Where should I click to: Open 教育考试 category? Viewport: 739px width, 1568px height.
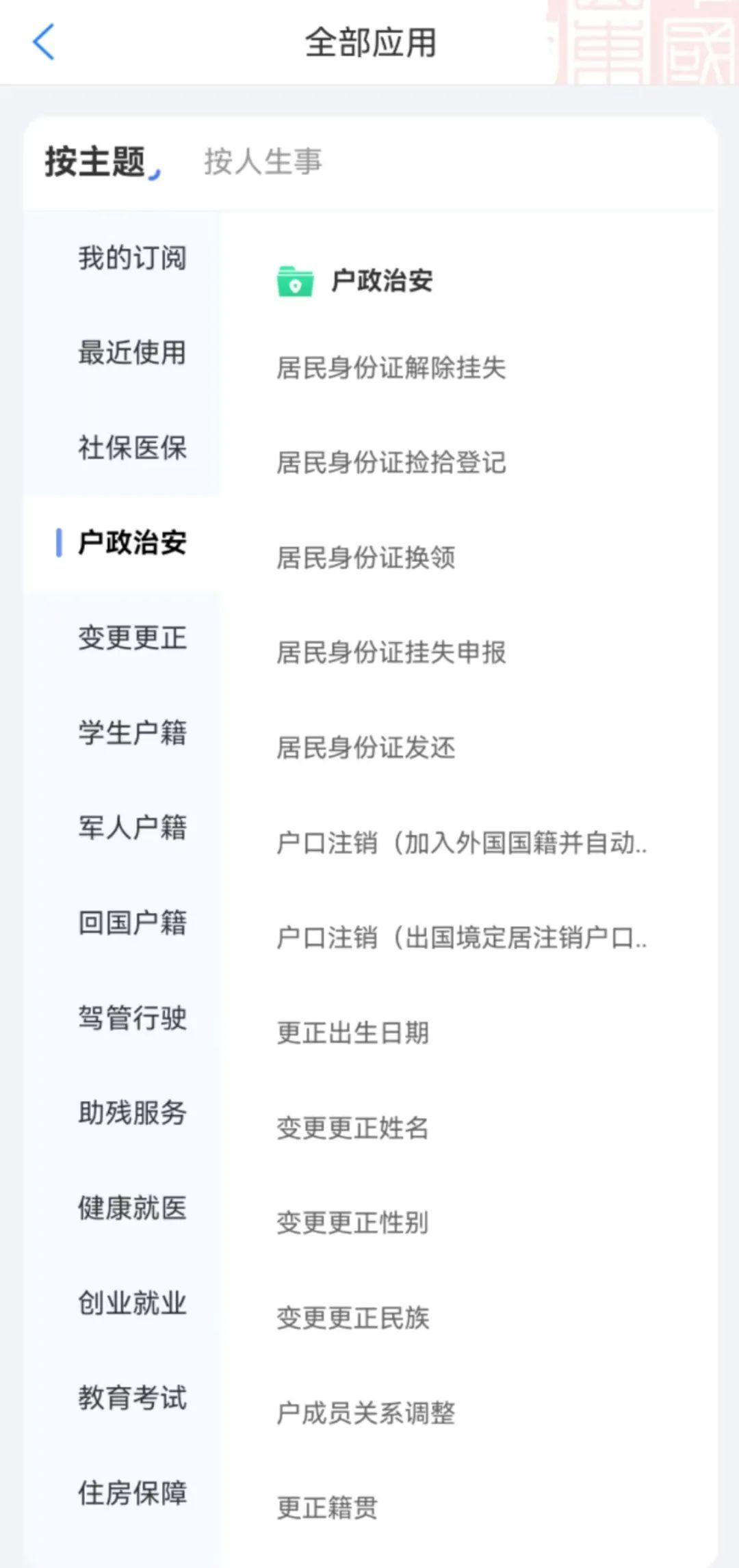coord(132,1398)
